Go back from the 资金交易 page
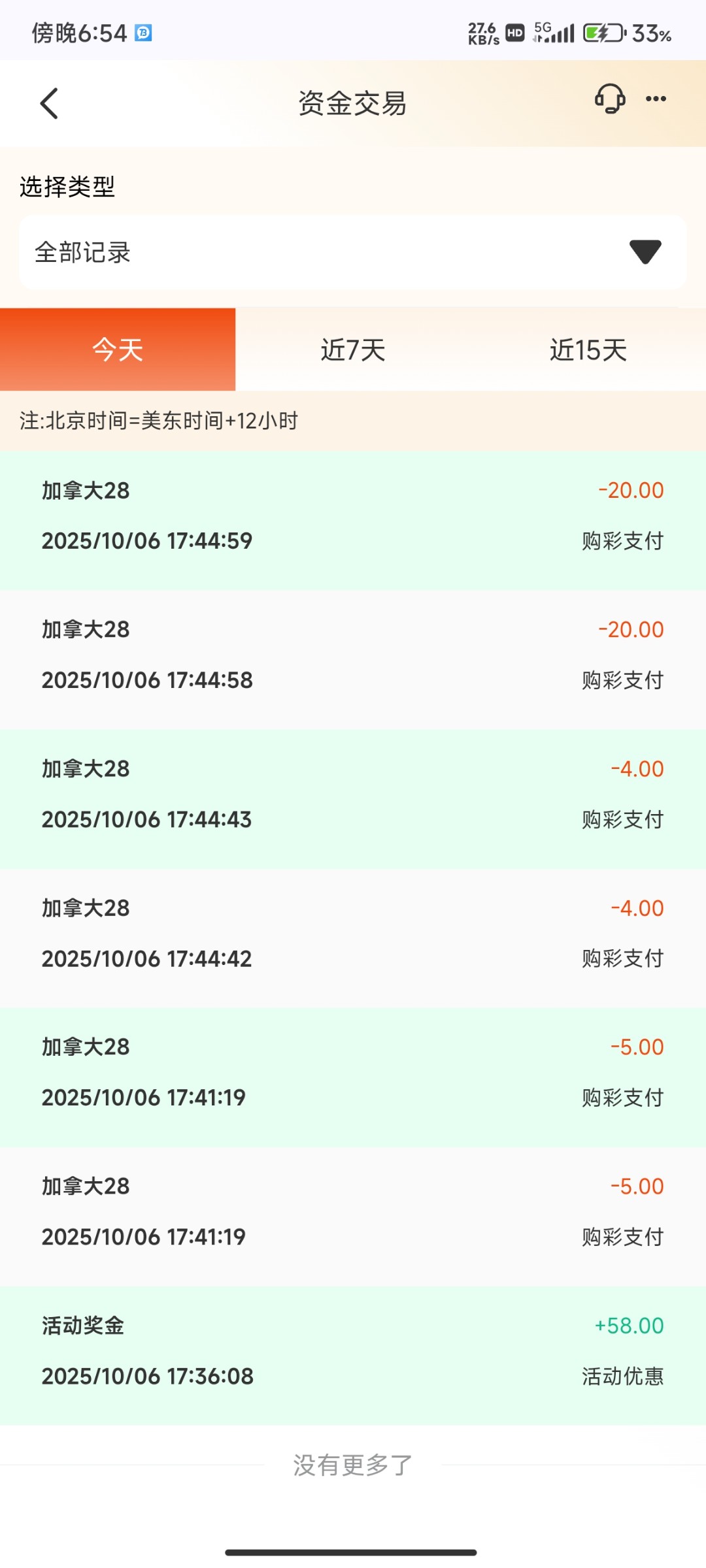 coord(50,103)
